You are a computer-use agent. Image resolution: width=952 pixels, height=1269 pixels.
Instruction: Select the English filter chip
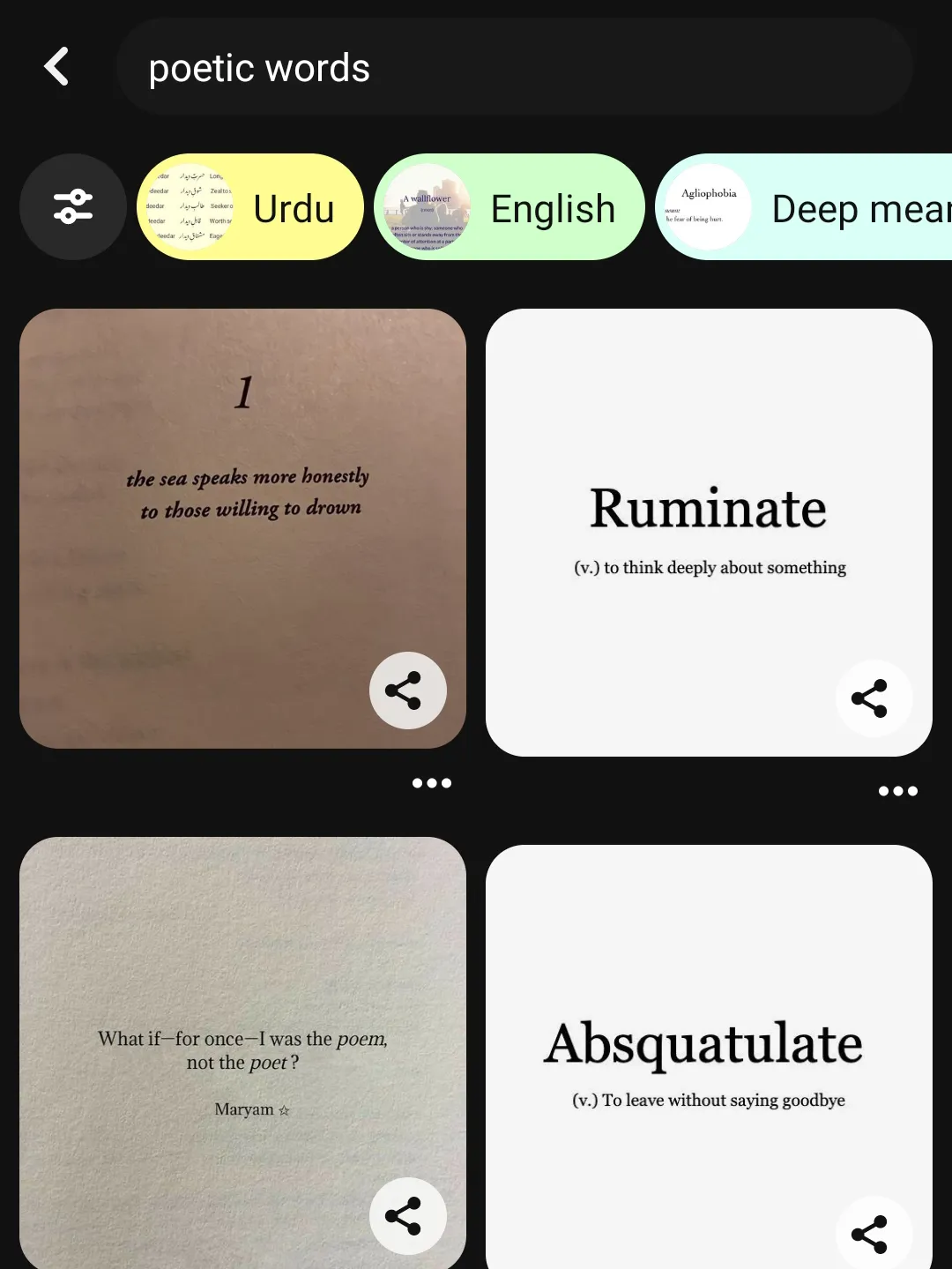point(509,208)
